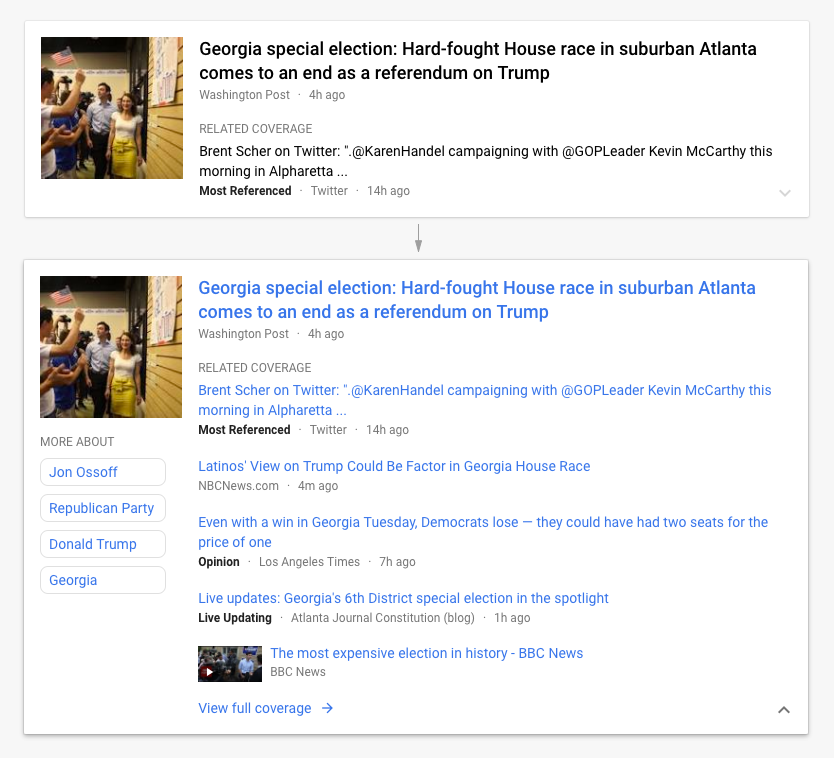The width and height of the screenshot is (834, 758).
Task: Read Latinos' View on Trump NBC News article
Action: click(394, 466)
